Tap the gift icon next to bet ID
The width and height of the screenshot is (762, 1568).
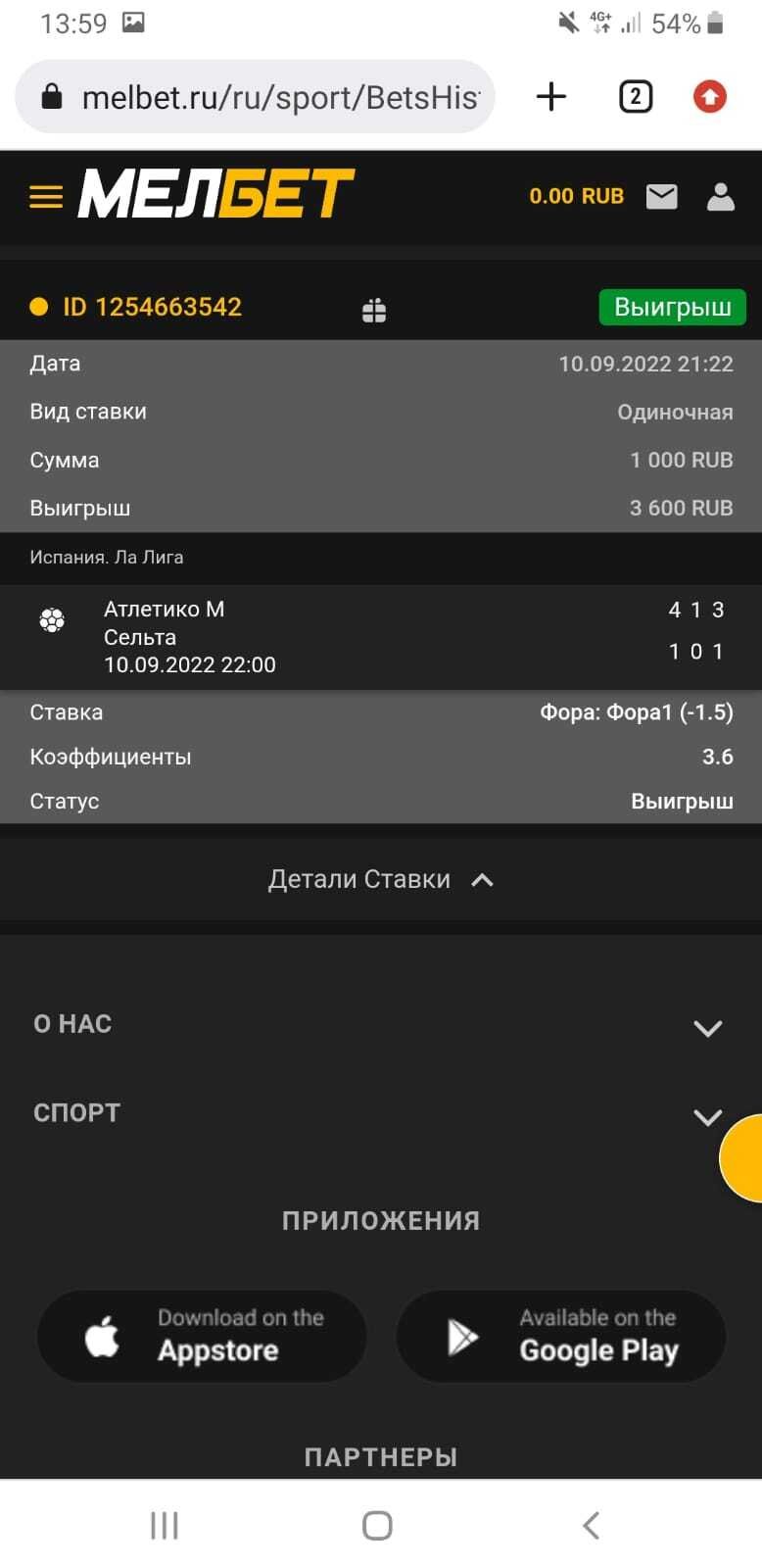374,310
